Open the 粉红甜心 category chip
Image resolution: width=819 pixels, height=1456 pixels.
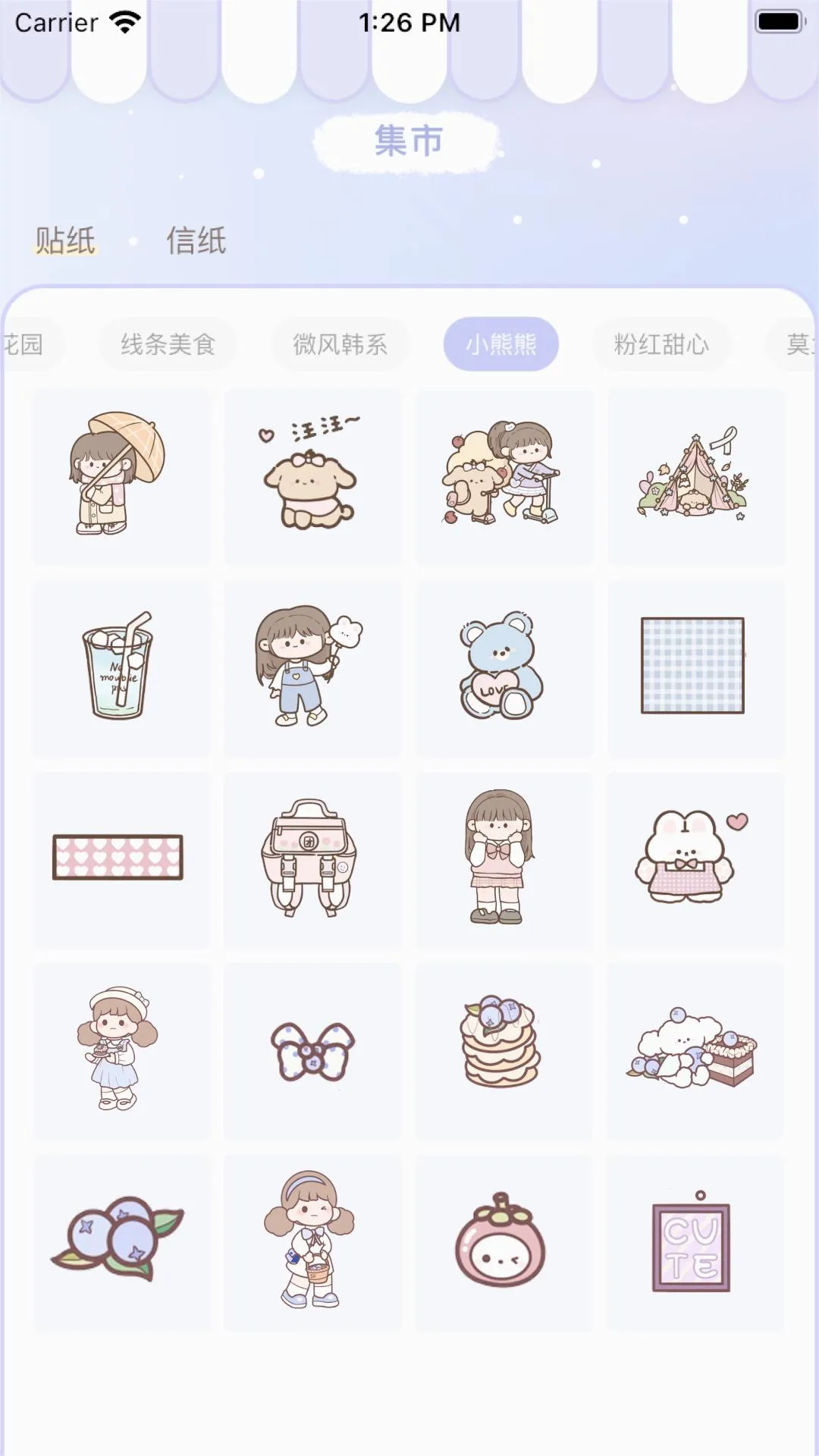[661, 344]
